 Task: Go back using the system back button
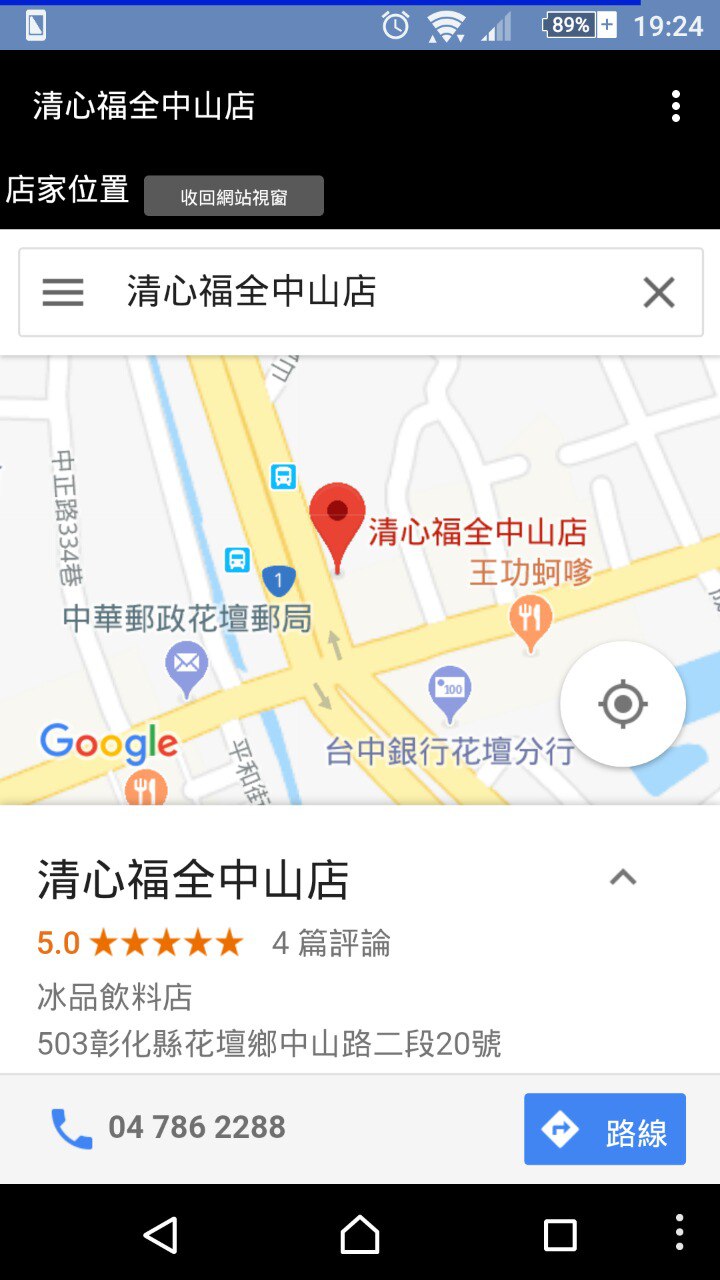[x=161, y=1235]
